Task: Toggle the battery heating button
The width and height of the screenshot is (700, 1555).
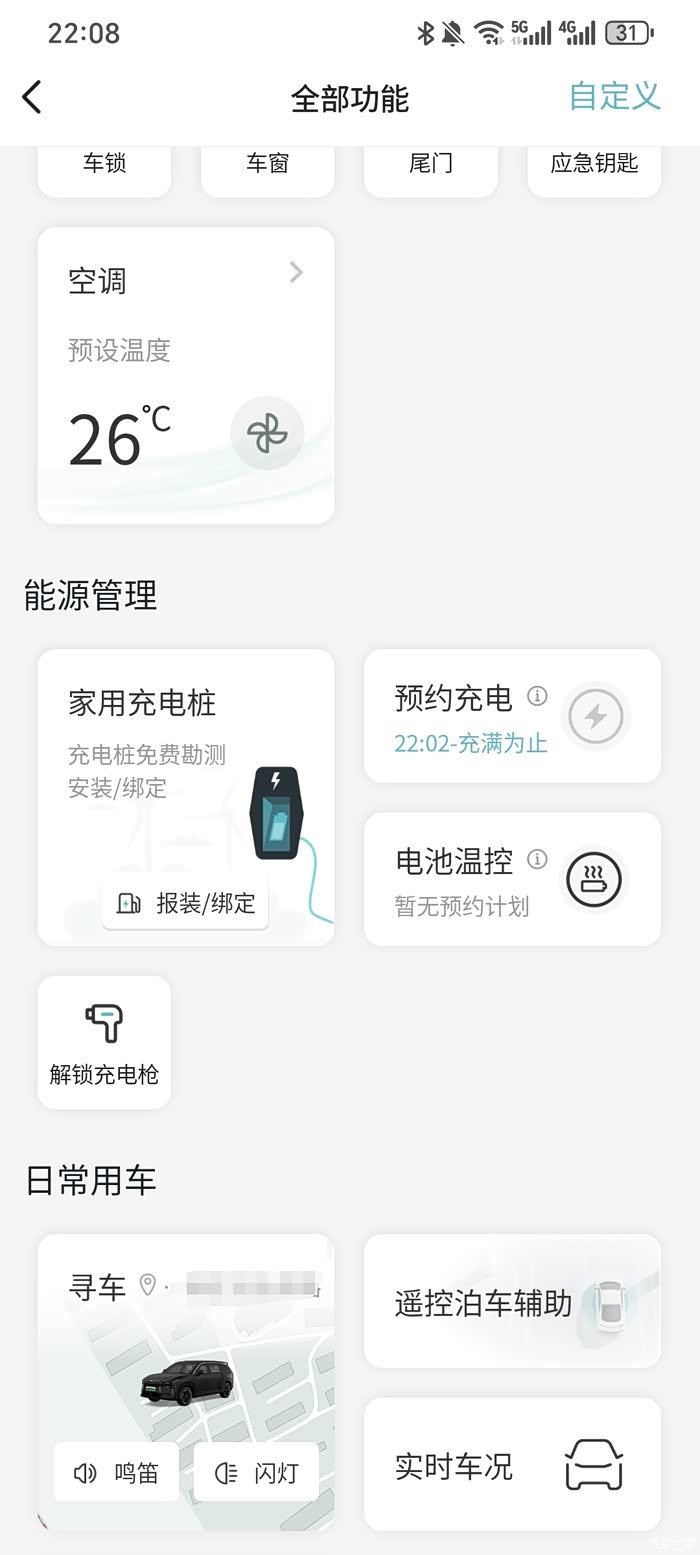Action: click(x=594, y=880)
